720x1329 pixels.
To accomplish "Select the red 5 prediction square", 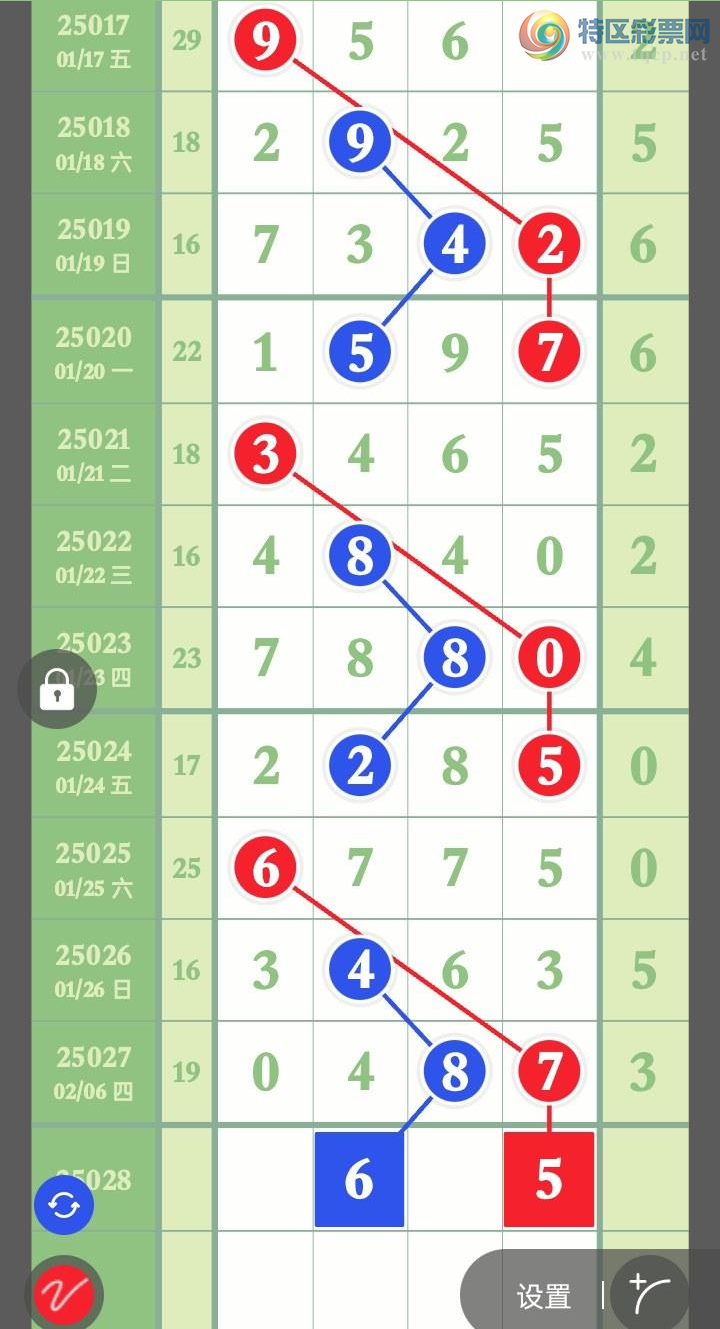I will 548,1179.
